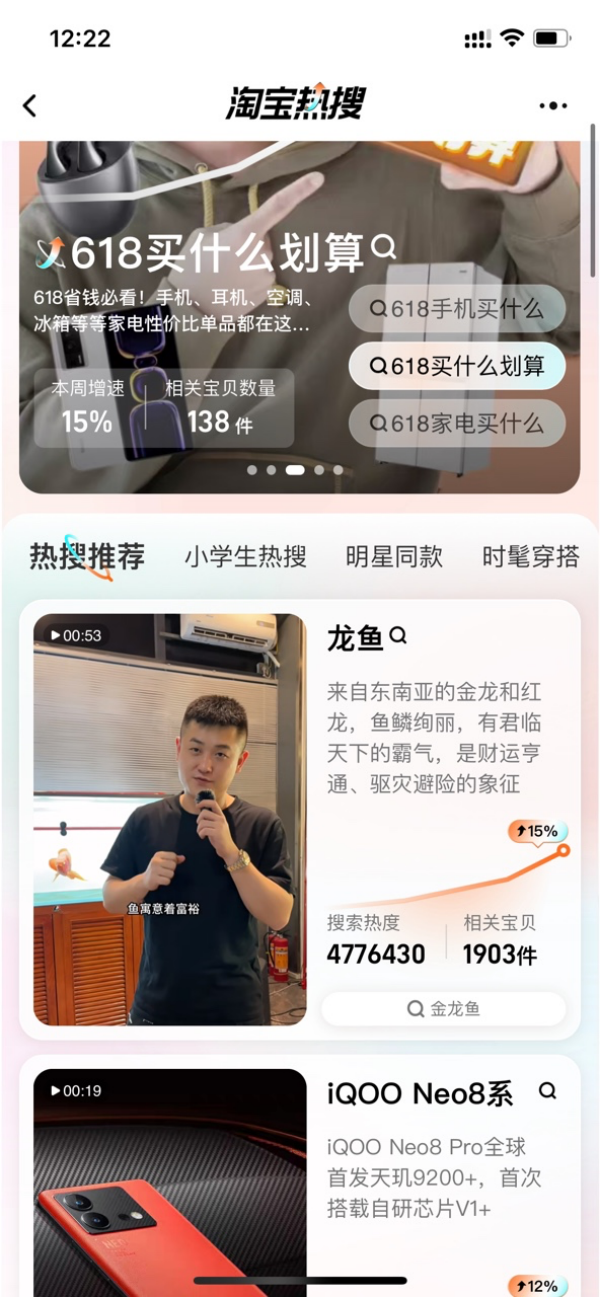The height and width of the screenshot is (1297, 600).
Task: Select the 618手机买什么 search chip
Action: tap(457, 310)
